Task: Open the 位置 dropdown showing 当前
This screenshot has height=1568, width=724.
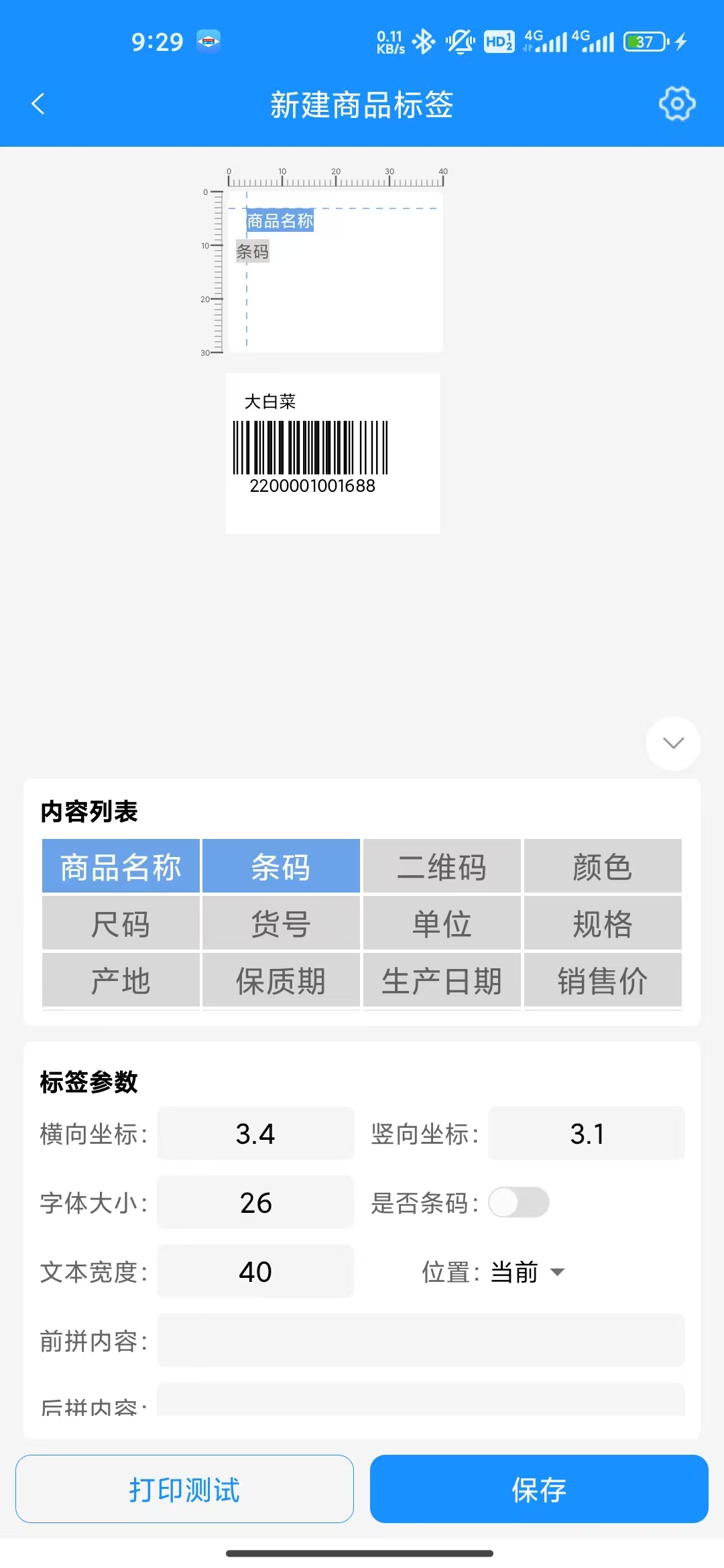Action: point(527,1272)
